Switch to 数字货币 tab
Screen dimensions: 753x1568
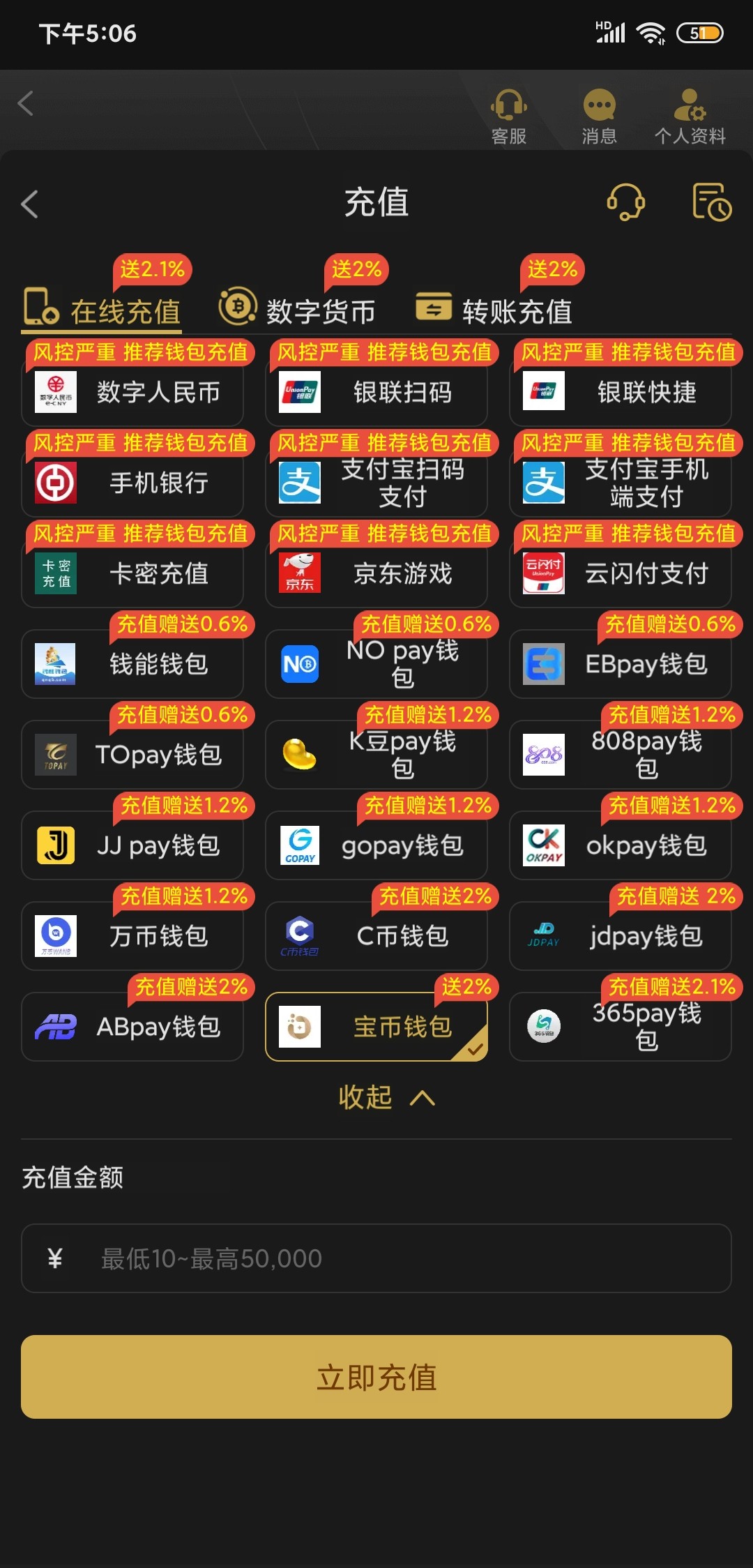(x=298, y=310)
